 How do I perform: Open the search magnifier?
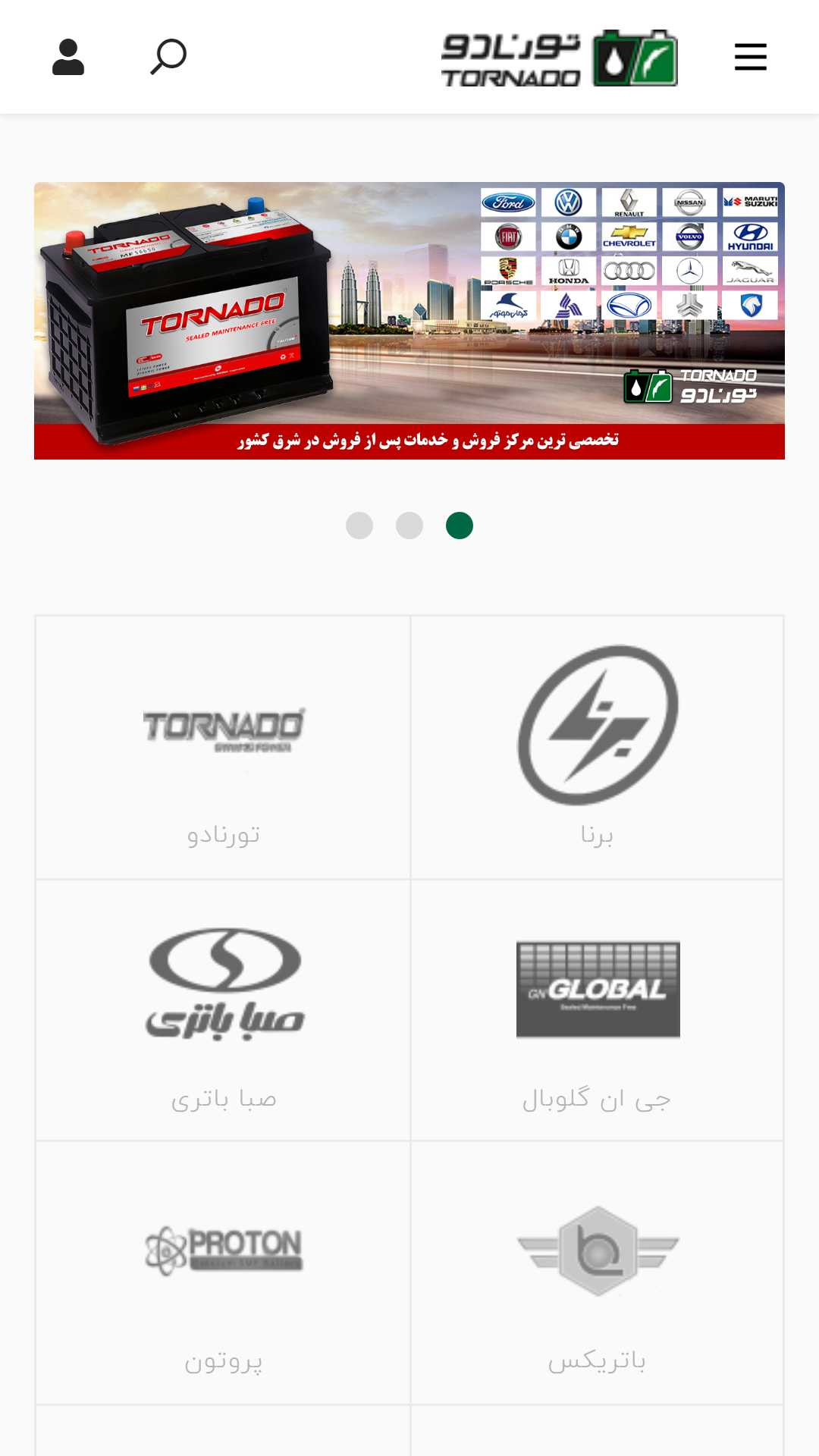[x=168, y=57]
